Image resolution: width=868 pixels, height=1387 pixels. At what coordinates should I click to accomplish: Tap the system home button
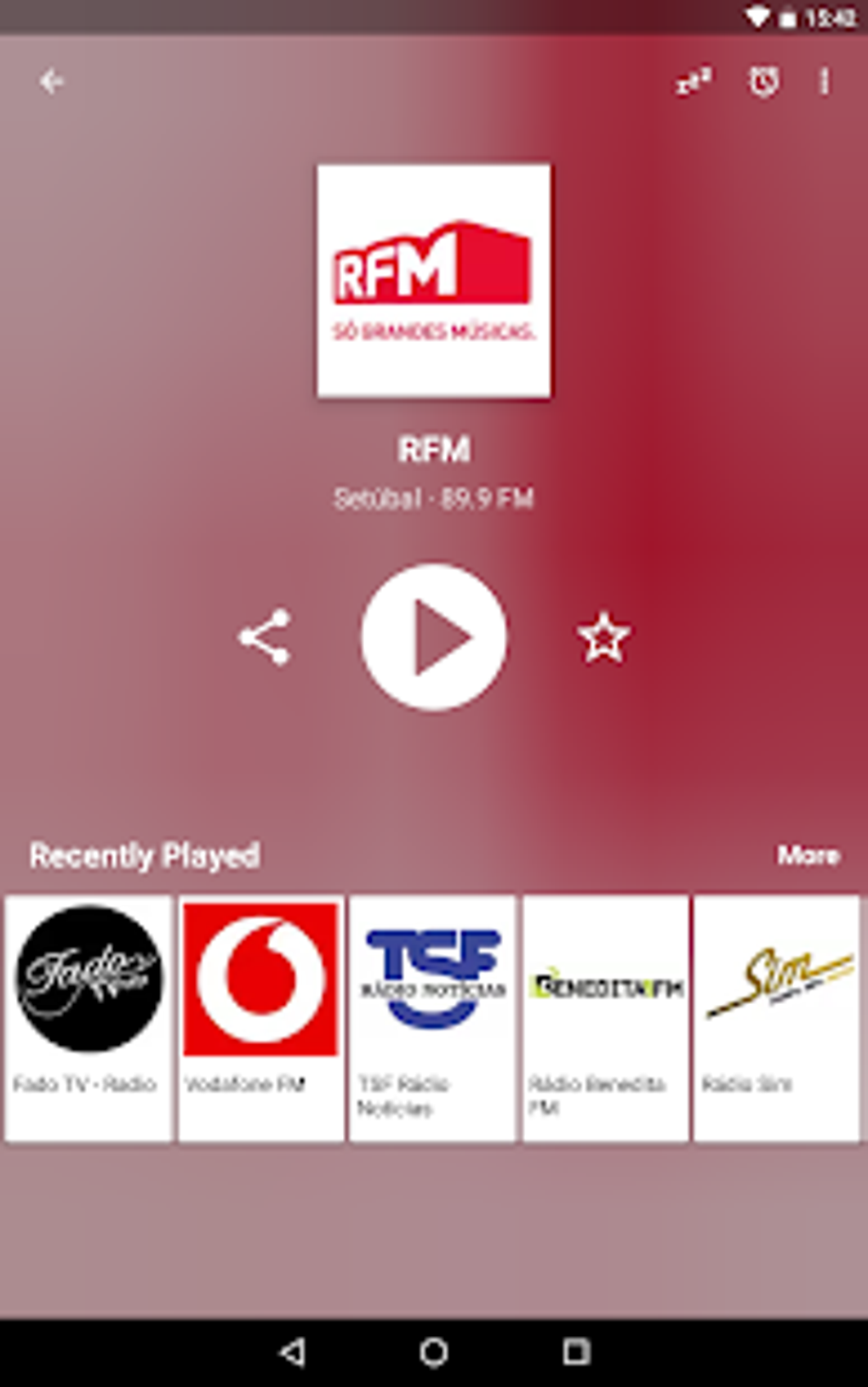[x=434, y=1351]
